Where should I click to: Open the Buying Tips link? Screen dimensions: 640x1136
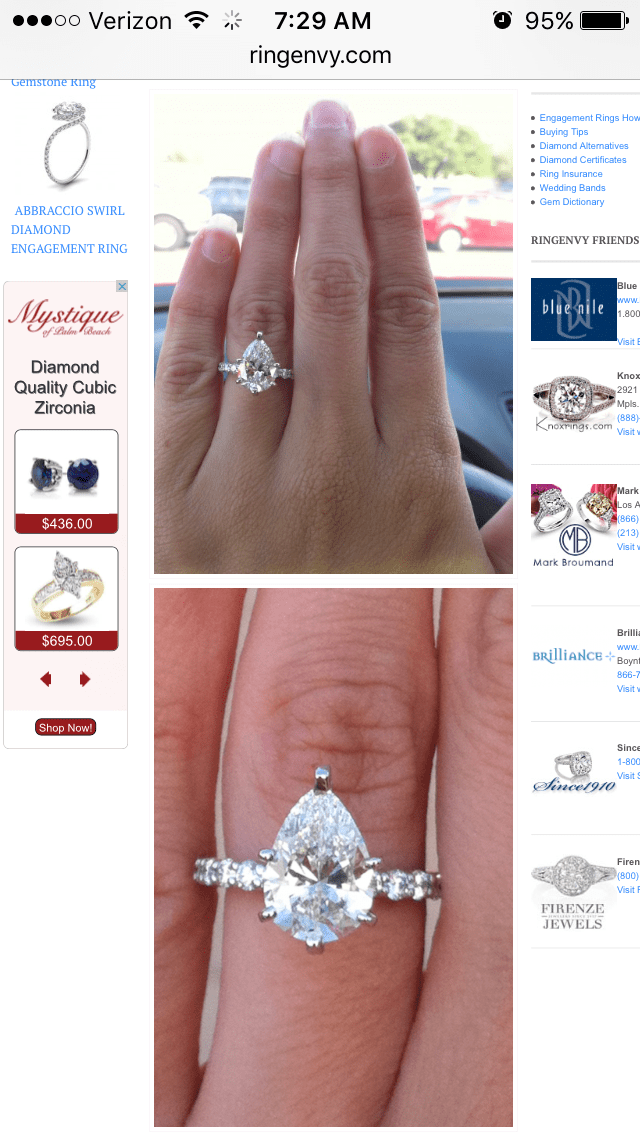tap(563, 132)
